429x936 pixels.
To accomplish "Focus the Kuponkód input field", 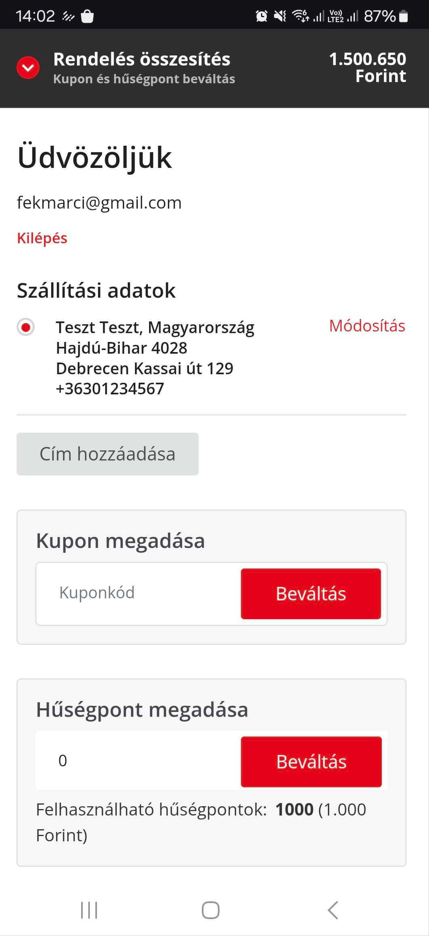I will click(x=138, y=593).
